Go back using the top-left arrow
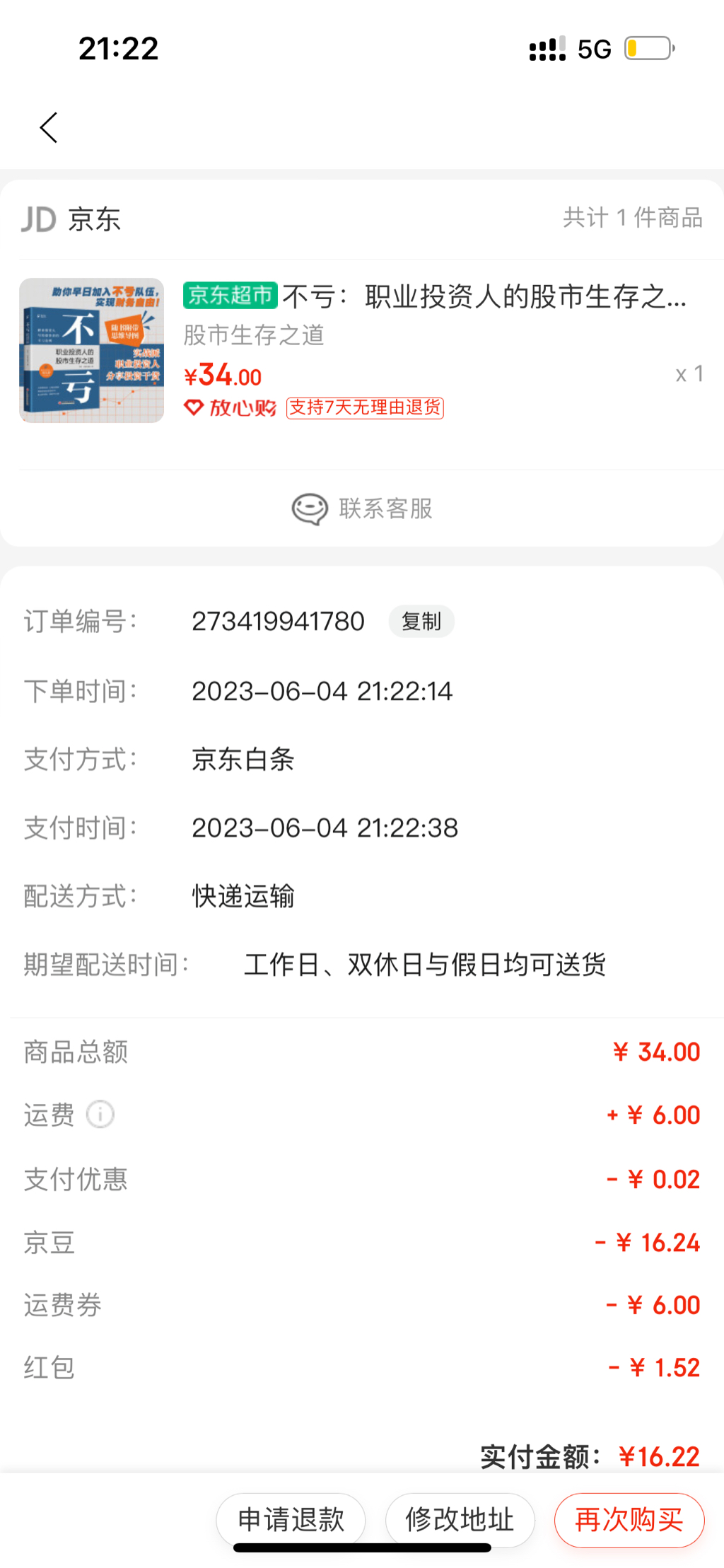 pos(49,128)
